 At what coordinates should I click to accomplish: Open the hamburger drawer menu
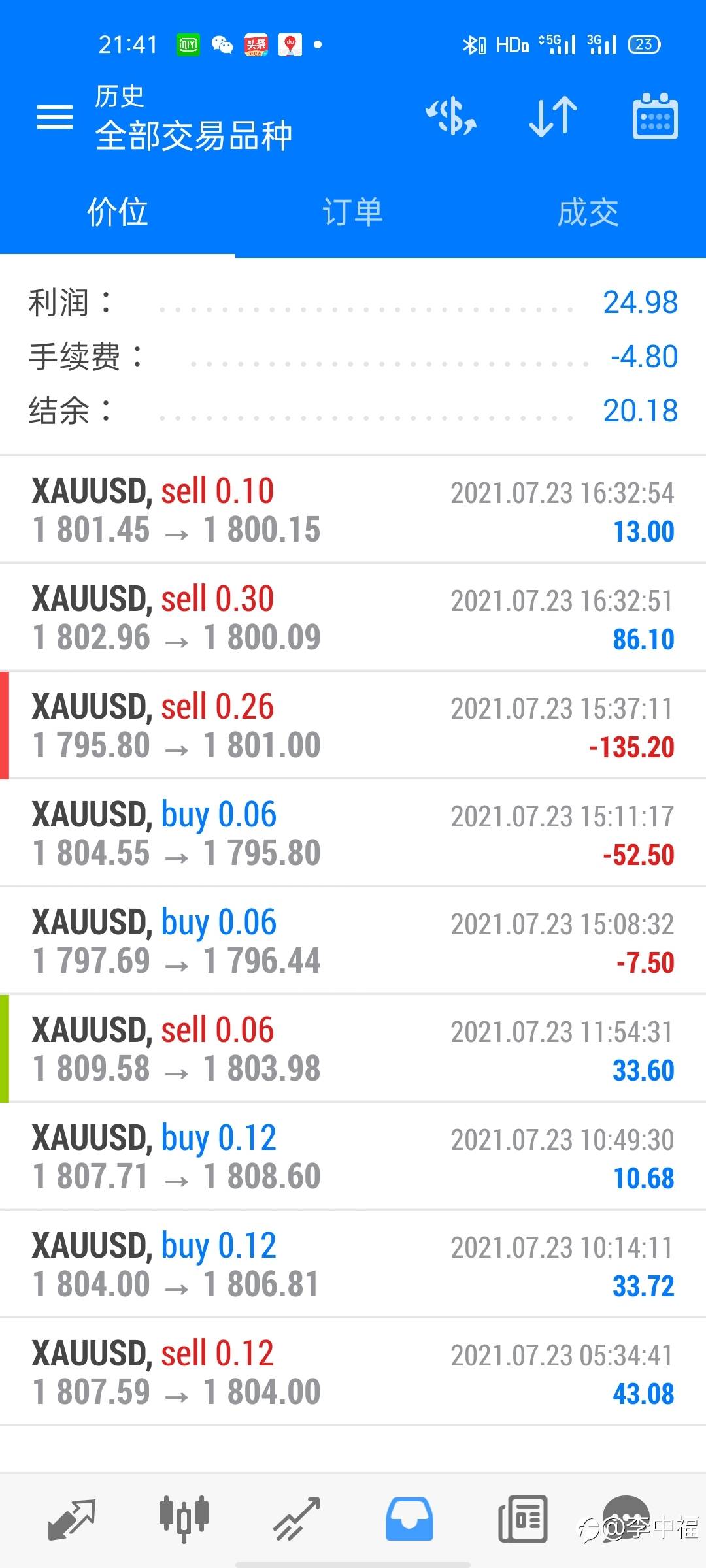click(55, 117)
